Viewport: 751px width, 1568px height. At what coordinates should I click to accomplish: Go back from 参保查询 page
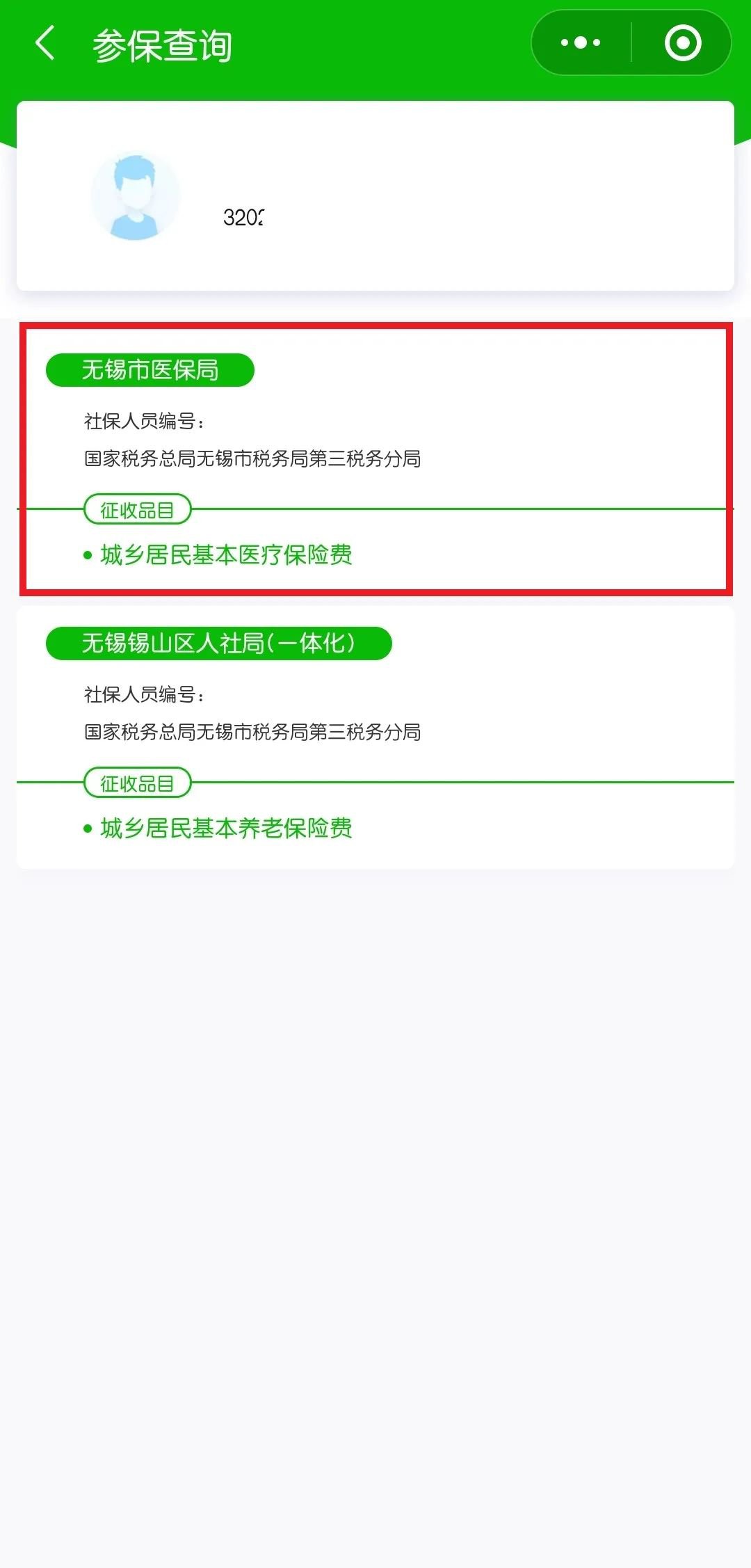tap(45, 43)
